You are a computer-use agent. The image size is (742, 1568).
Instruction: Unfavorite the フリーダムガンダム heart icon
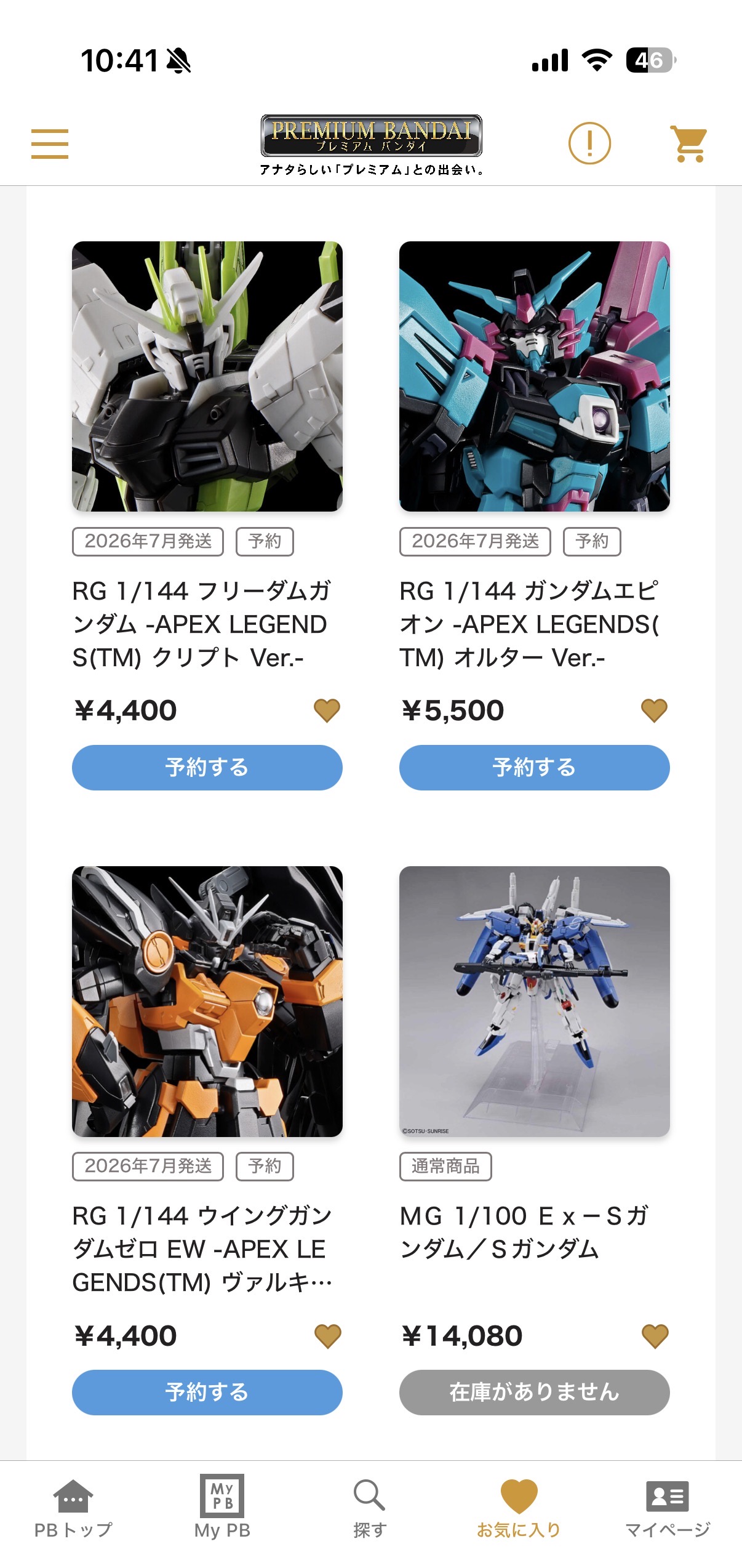[327, 710]
